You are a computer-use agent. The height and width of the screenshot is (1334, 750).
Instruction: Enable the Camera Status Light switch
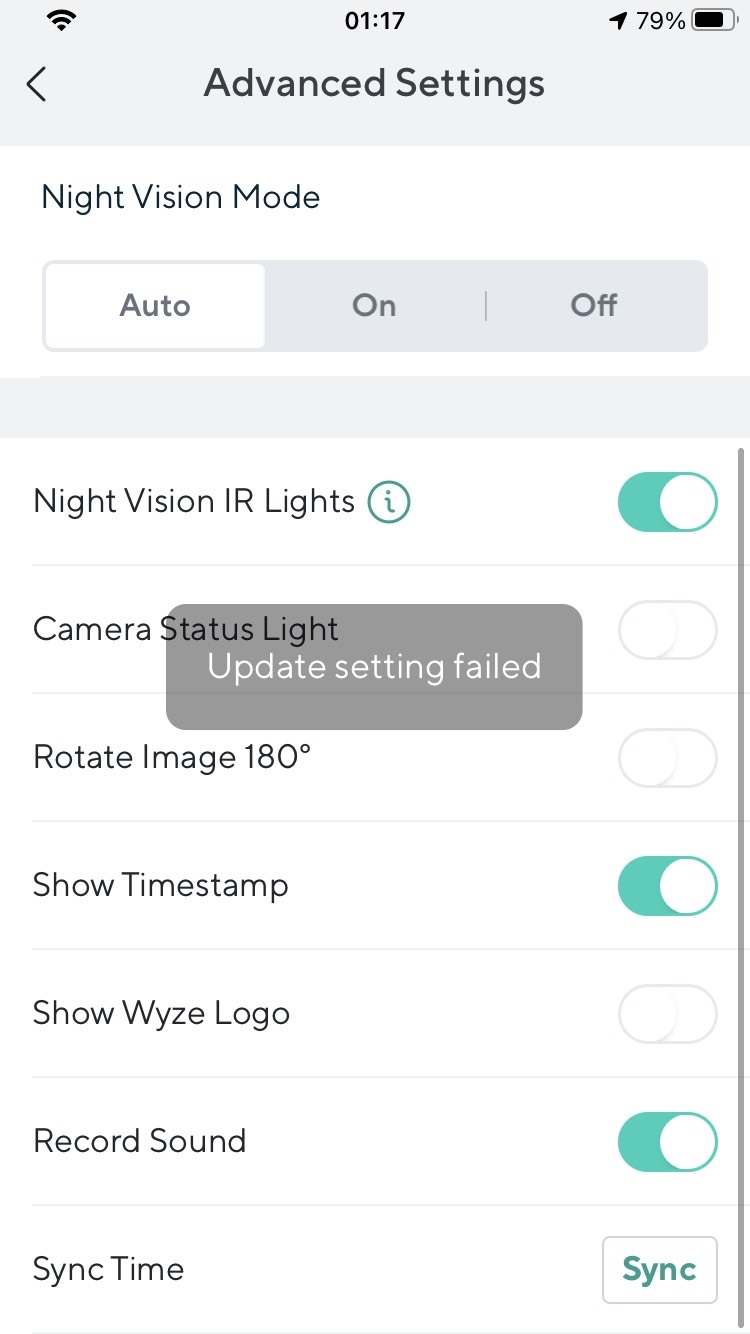click(667, 630)
